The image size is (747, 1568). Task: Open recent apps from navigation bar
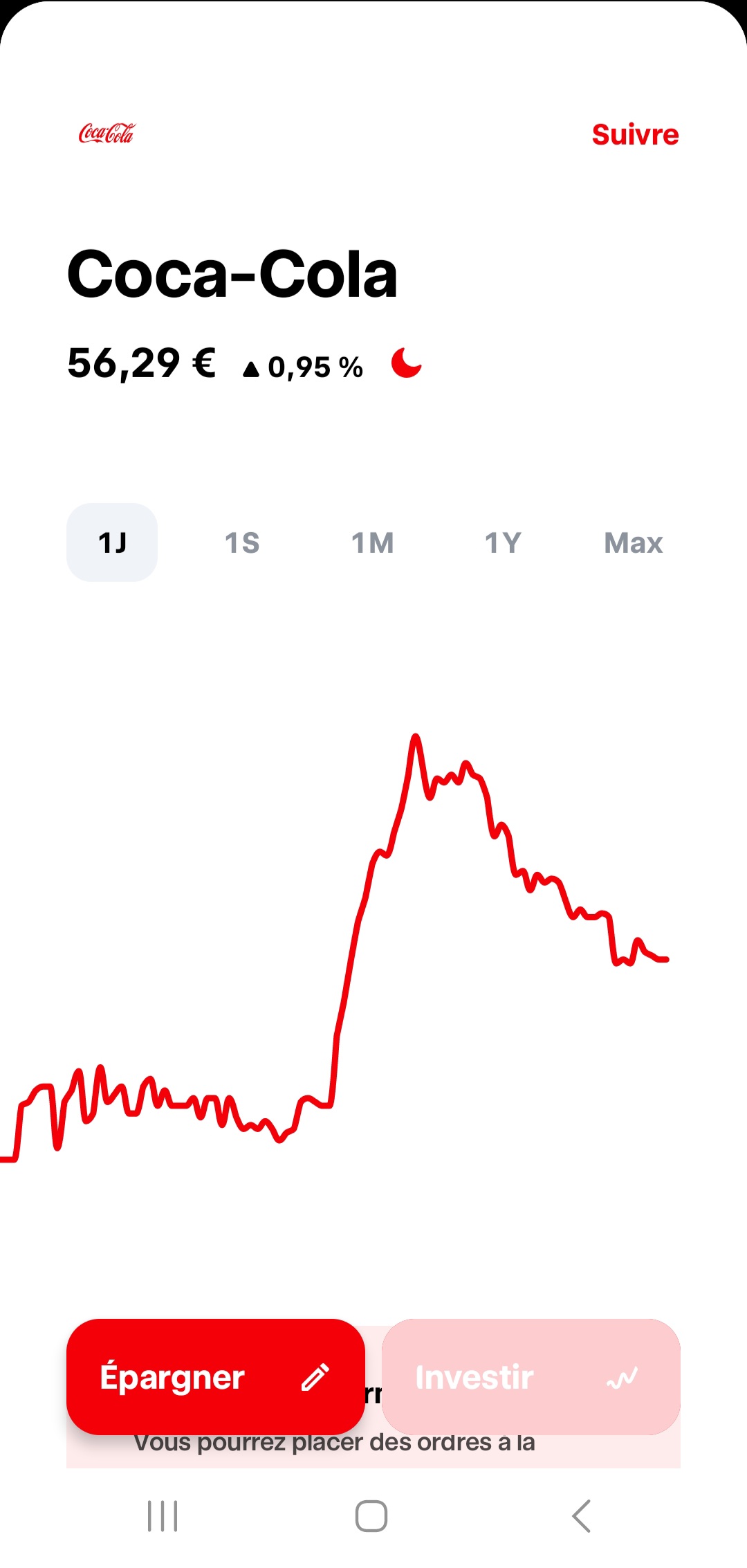(x=163, y=1516)
